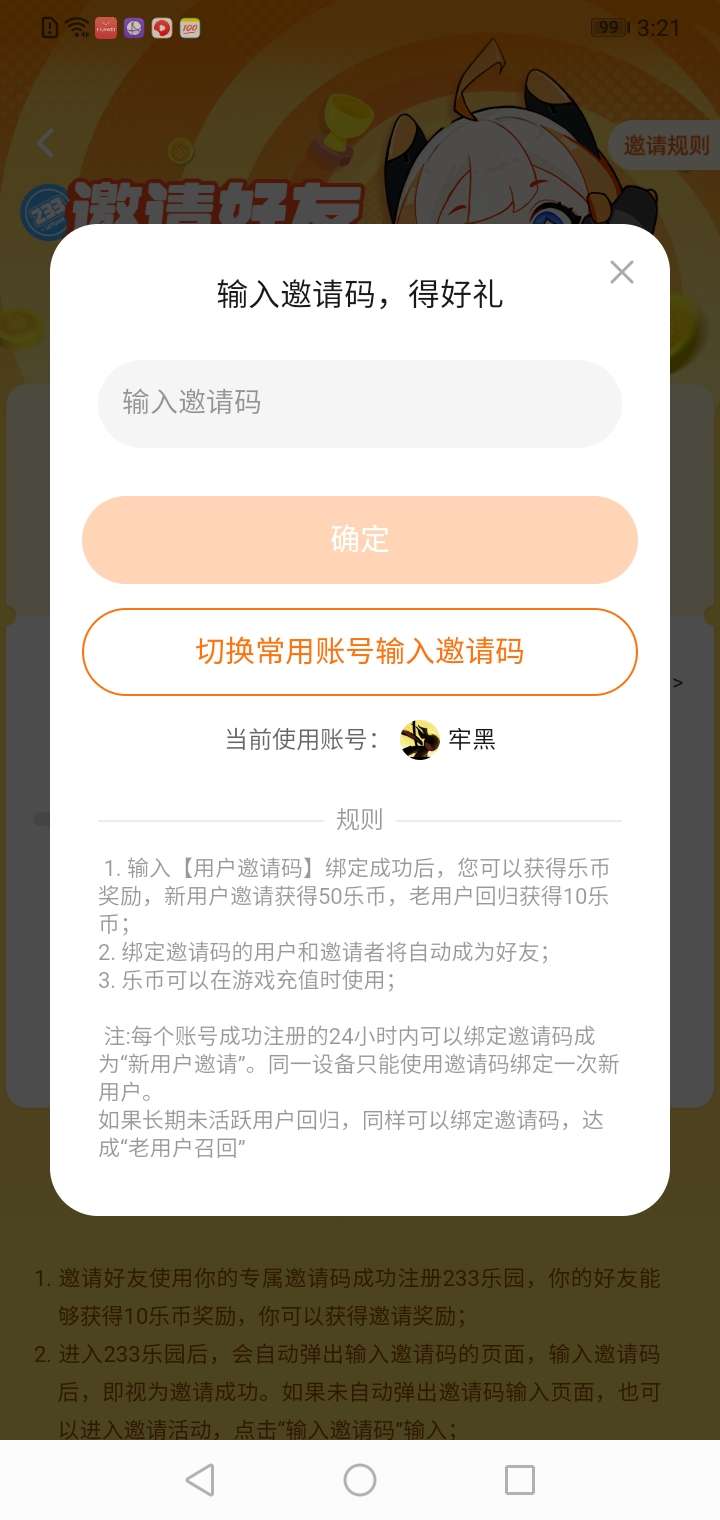Confirm with the 确定 button
Image resolution: width=720 pixels, height=1520 pixels.
coord(360,540)
